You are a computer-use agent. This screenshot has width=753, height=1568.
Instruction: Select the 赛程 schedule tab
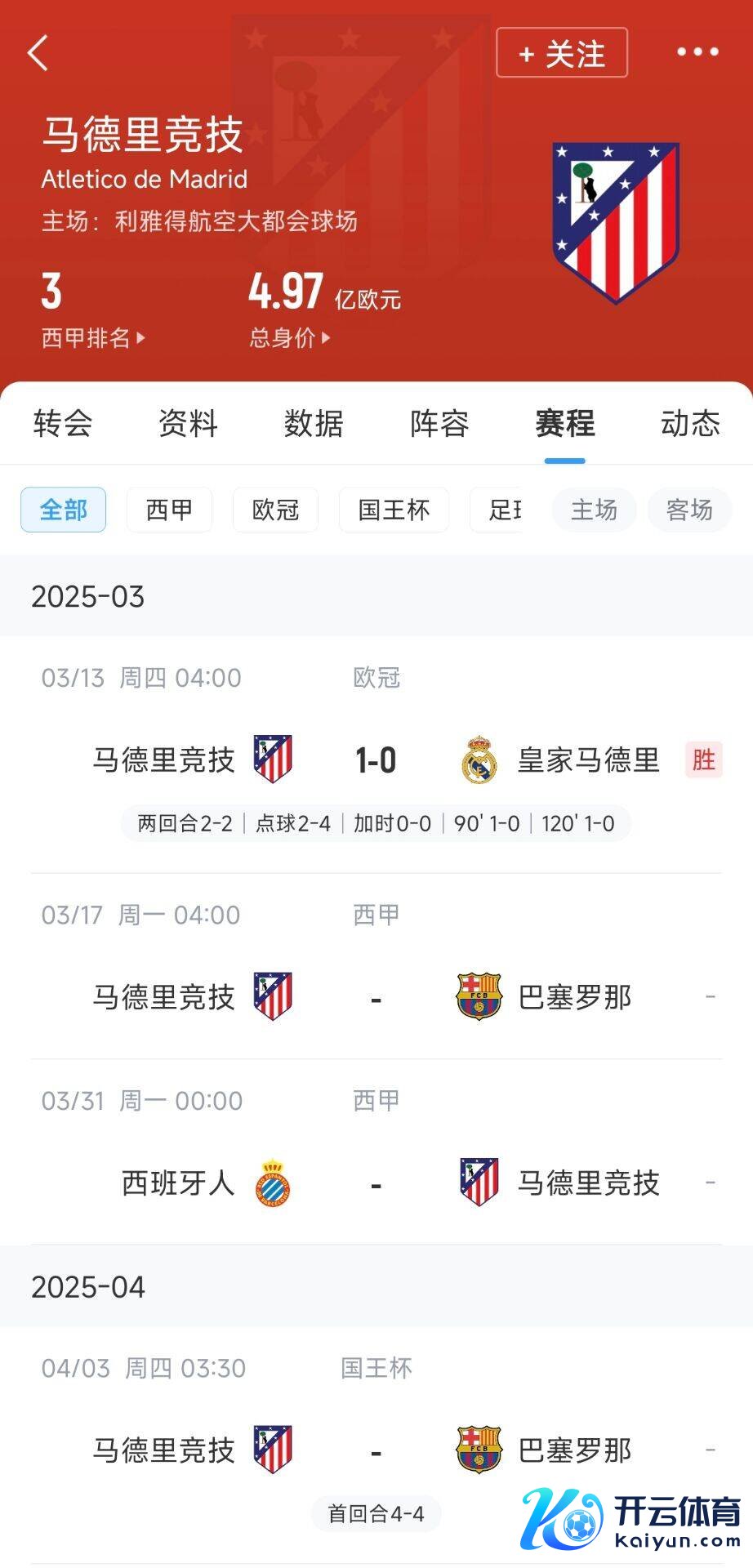tap(565, 423)
